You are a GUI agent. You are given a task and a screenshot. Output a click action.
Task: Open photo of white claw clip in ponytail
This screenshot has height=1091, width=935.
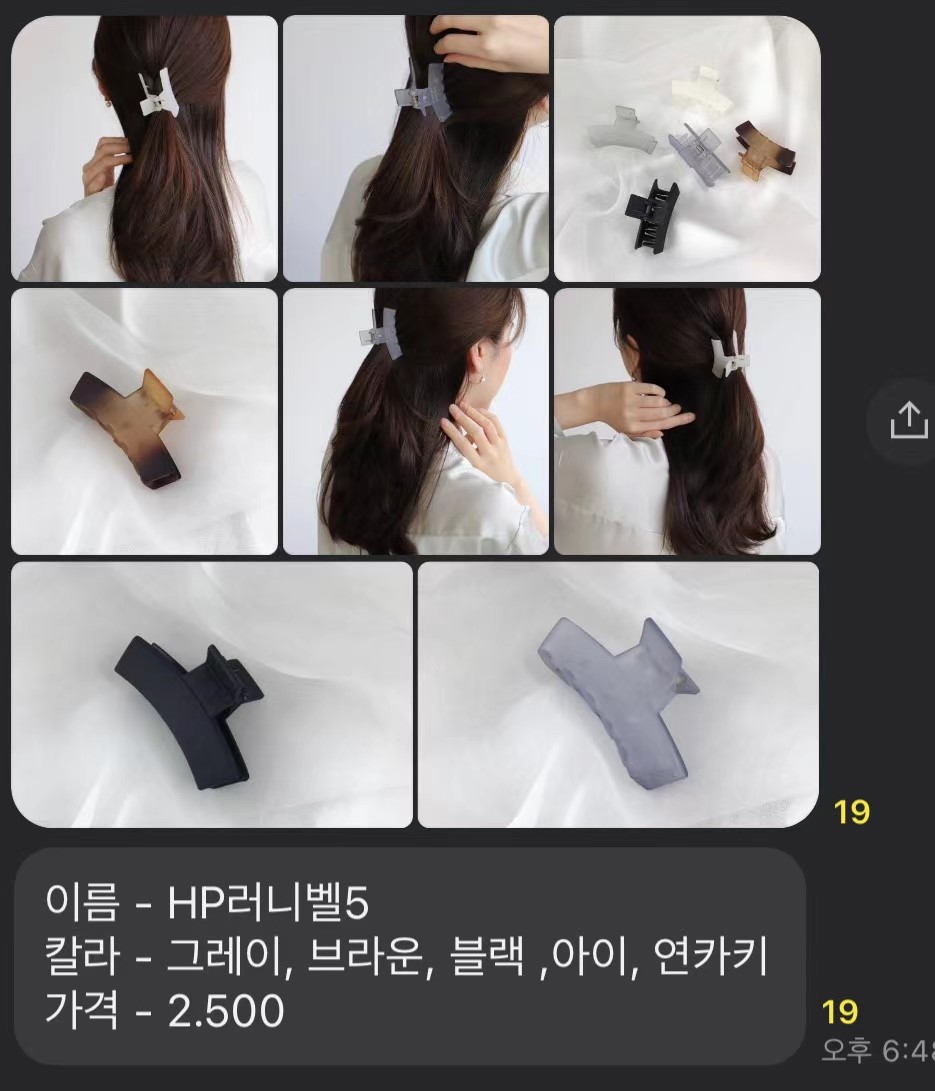(144, 148)
